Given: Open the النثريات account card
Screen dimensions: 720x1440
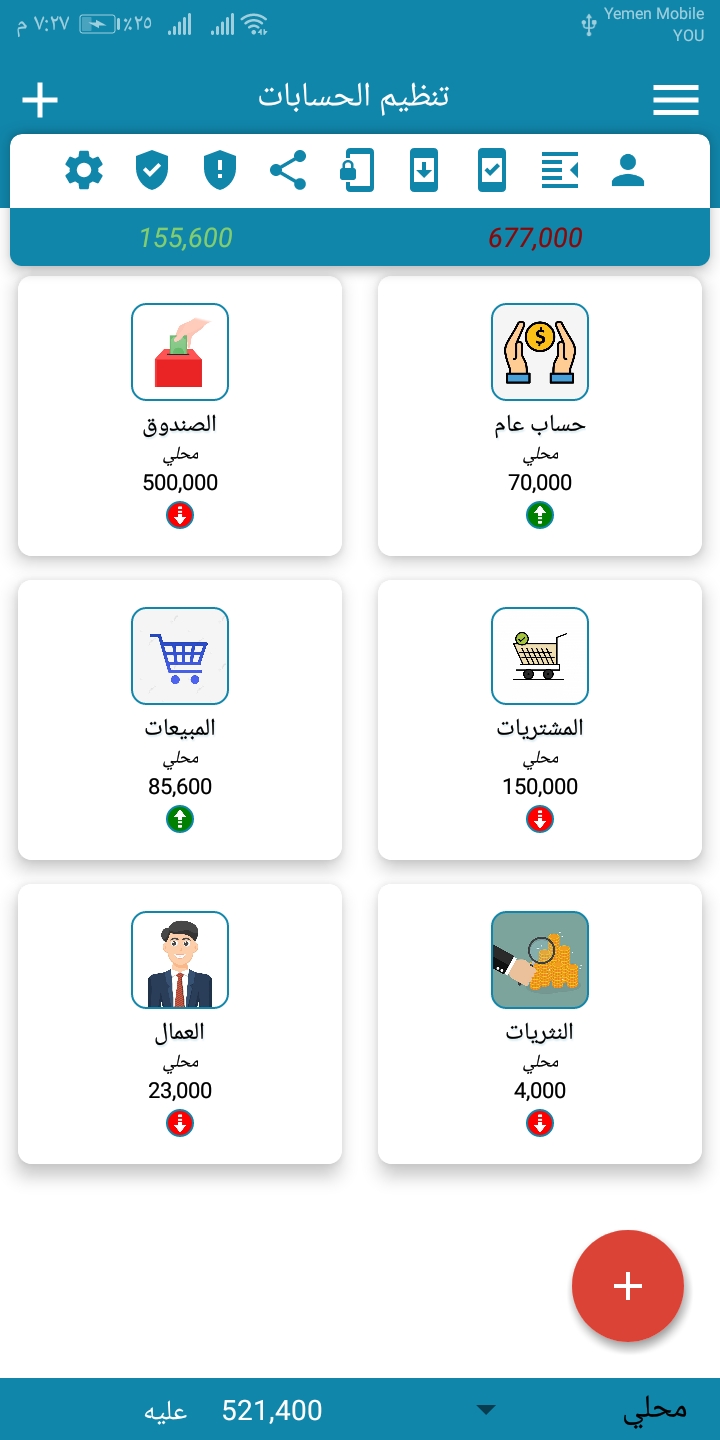Looking at the screenshot, I should click(x=540, y=1024).
